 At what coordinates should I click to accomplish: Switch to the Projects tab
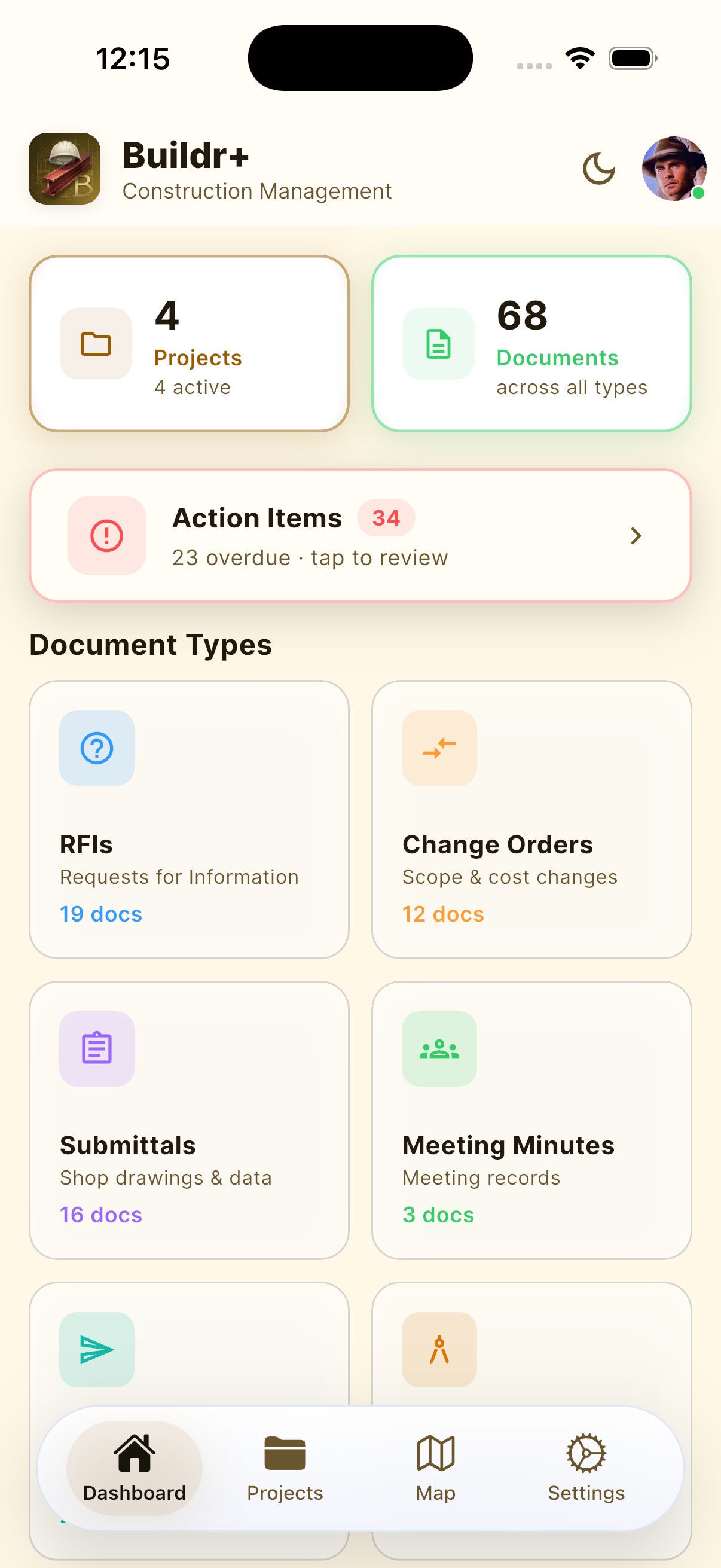tap(285, 1468)
